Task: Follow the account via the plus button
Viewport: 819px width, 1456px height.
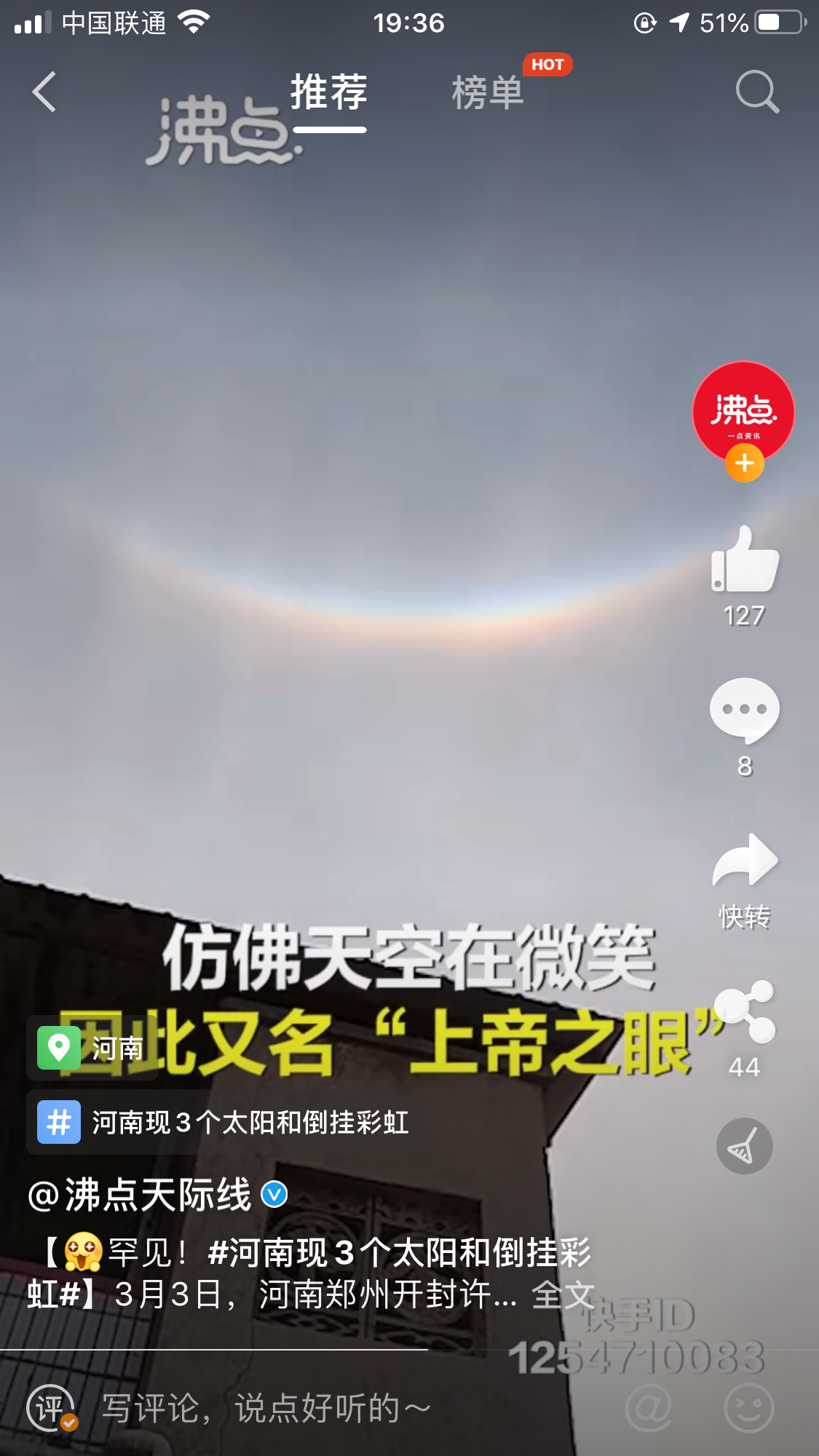Action: 743,464
